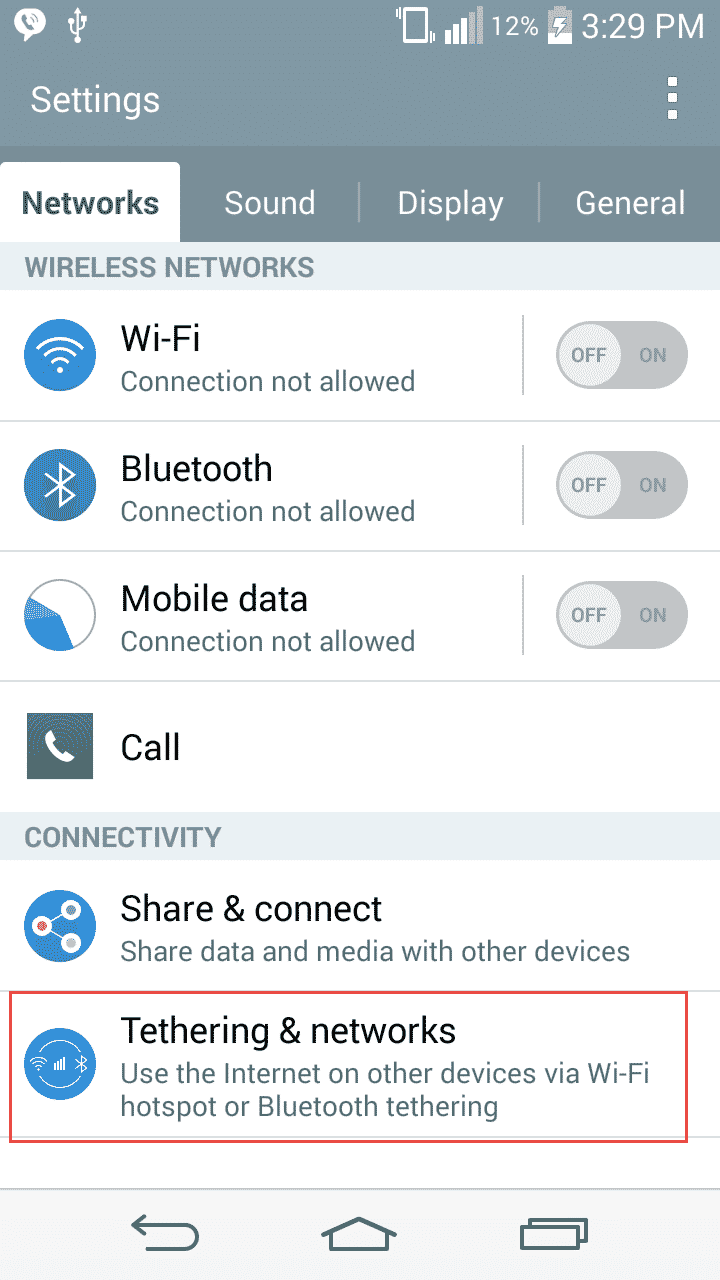Viewport: 720px width, 1280px height.
Task: Select the Networks tab
Action: tap(91, 203)
